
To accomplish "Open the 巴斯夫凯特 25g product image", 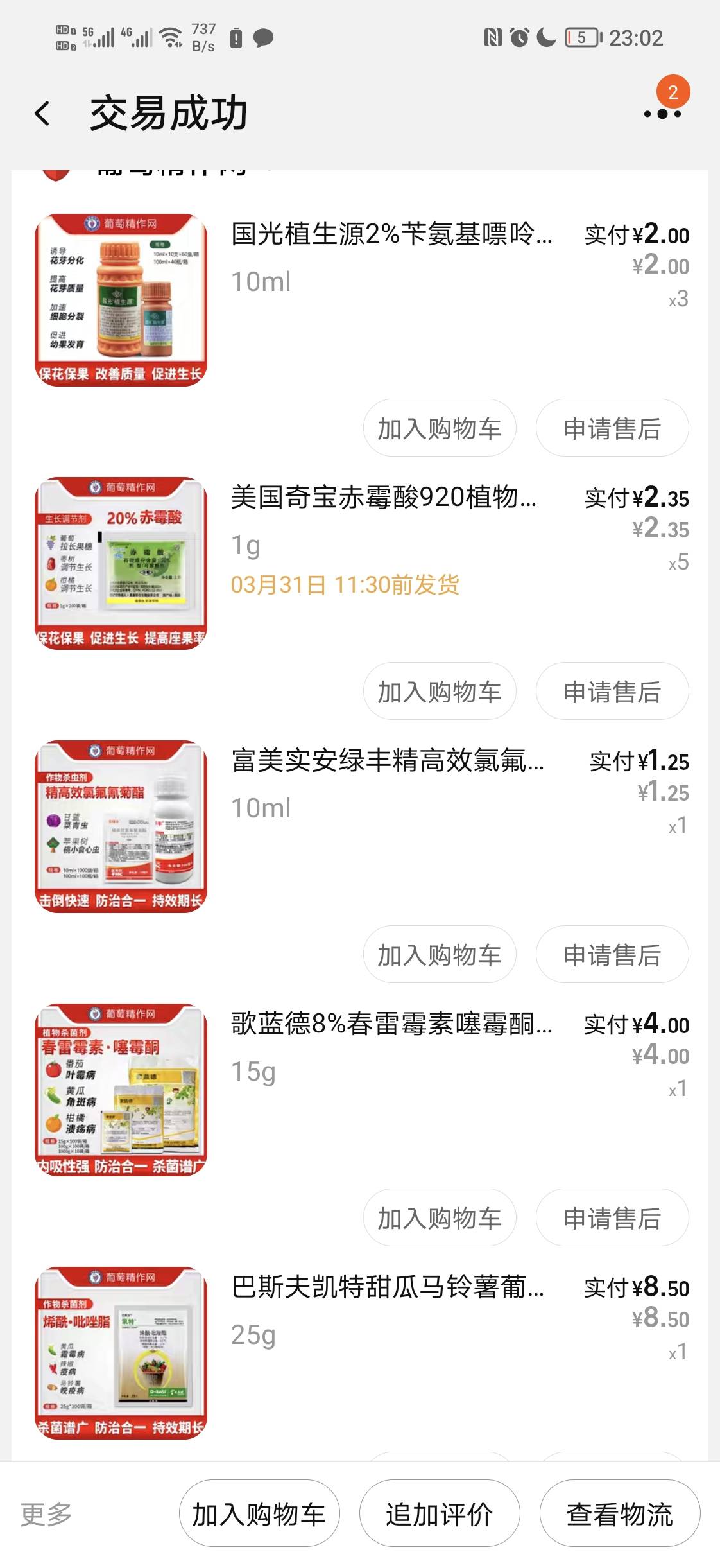I will click(121, 1353).
